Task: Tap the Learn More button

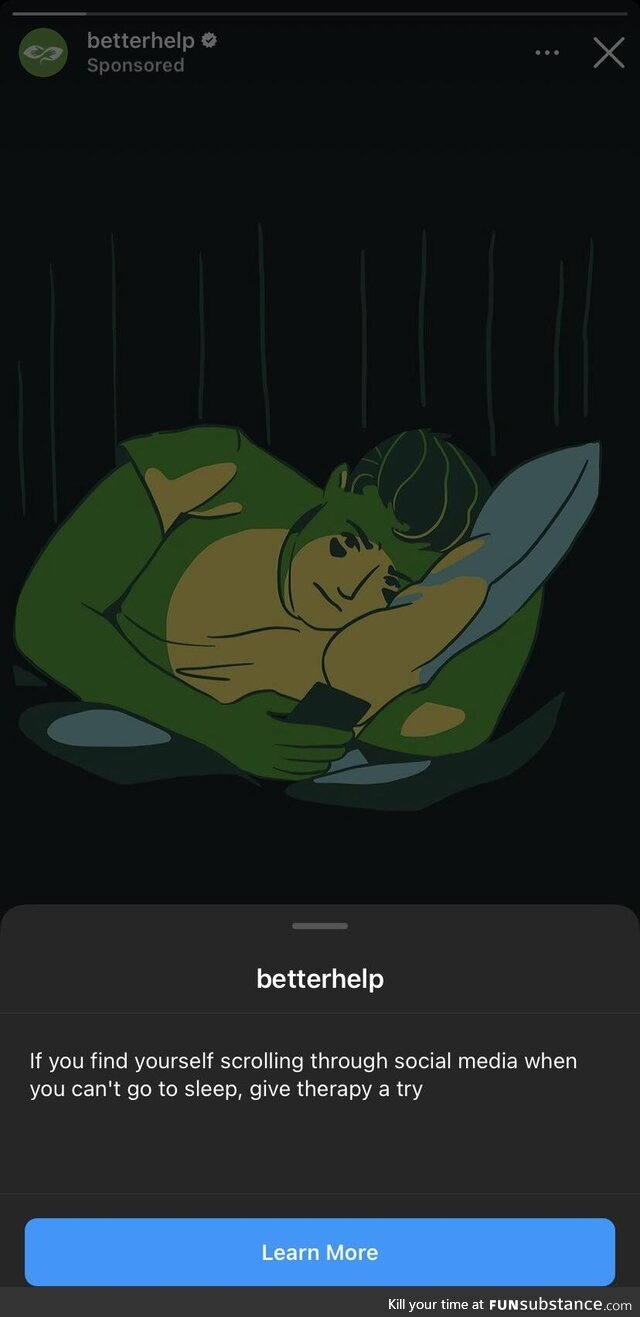Action: click(x=320, y=1252)
